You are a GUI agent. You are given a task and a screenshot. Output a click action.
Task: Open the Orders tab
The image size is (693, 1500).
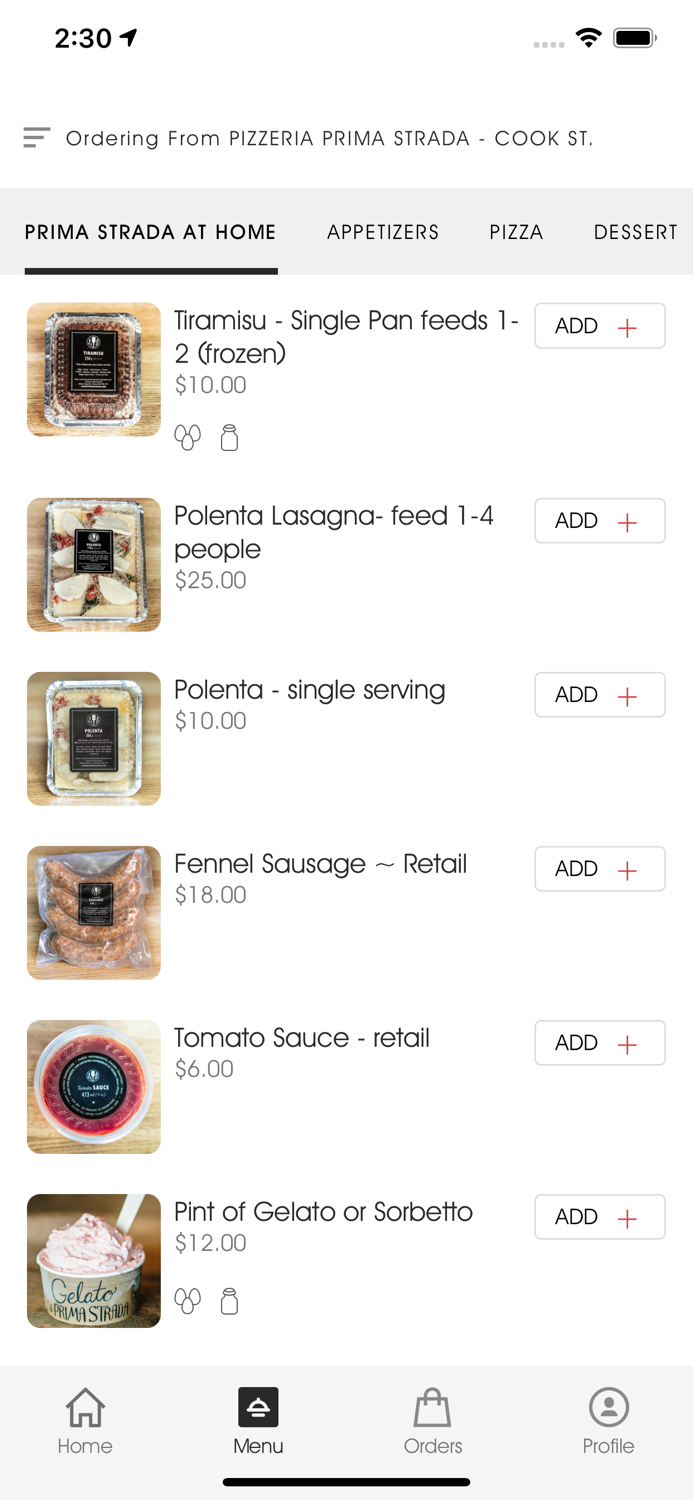click(x=433, y=1420)
